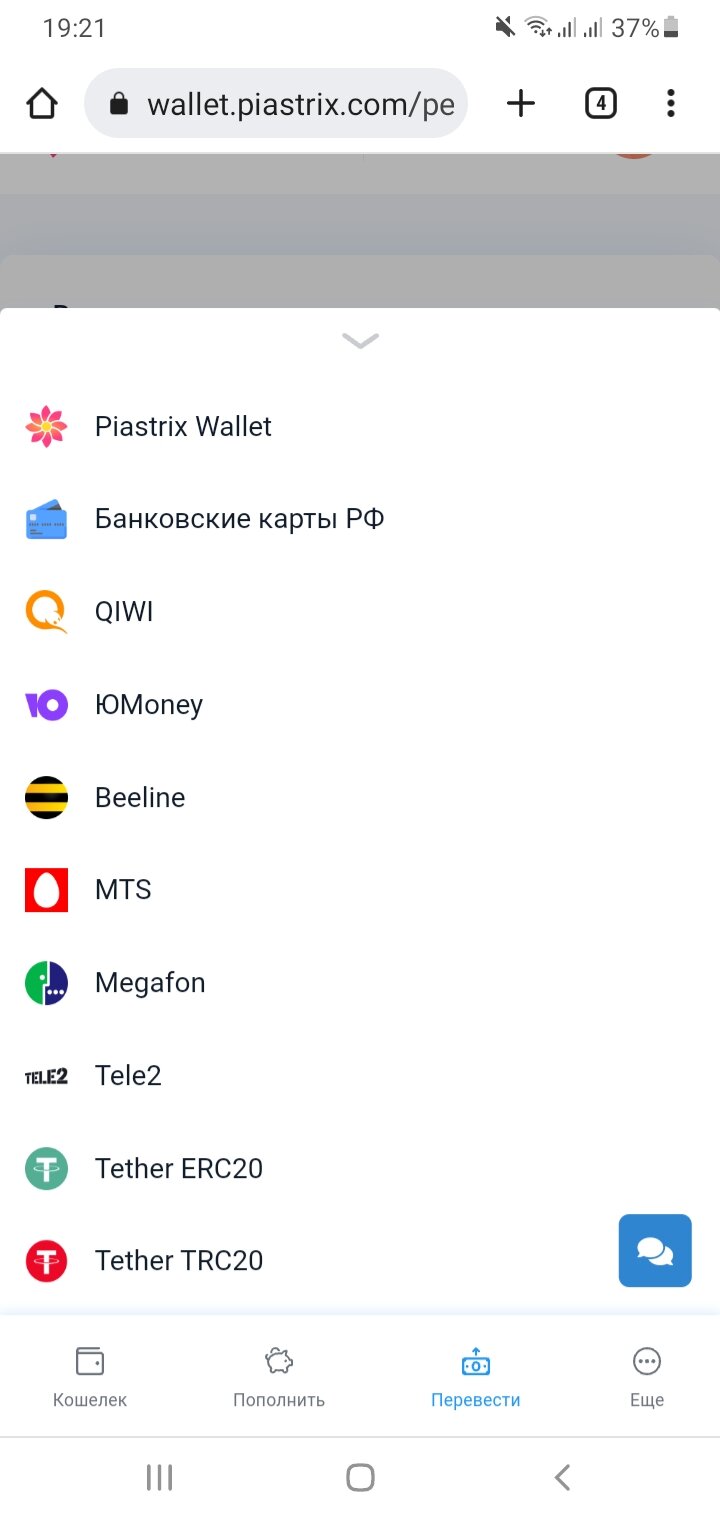
Task: Open the Перевести tab
Action: [x=476, y=1377]
